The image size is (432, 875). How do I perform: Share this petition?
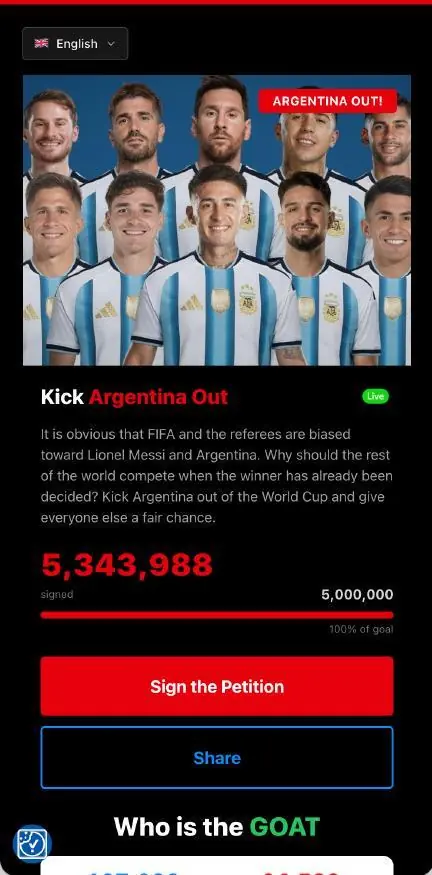pyautogui.click(x=217, y=757)
